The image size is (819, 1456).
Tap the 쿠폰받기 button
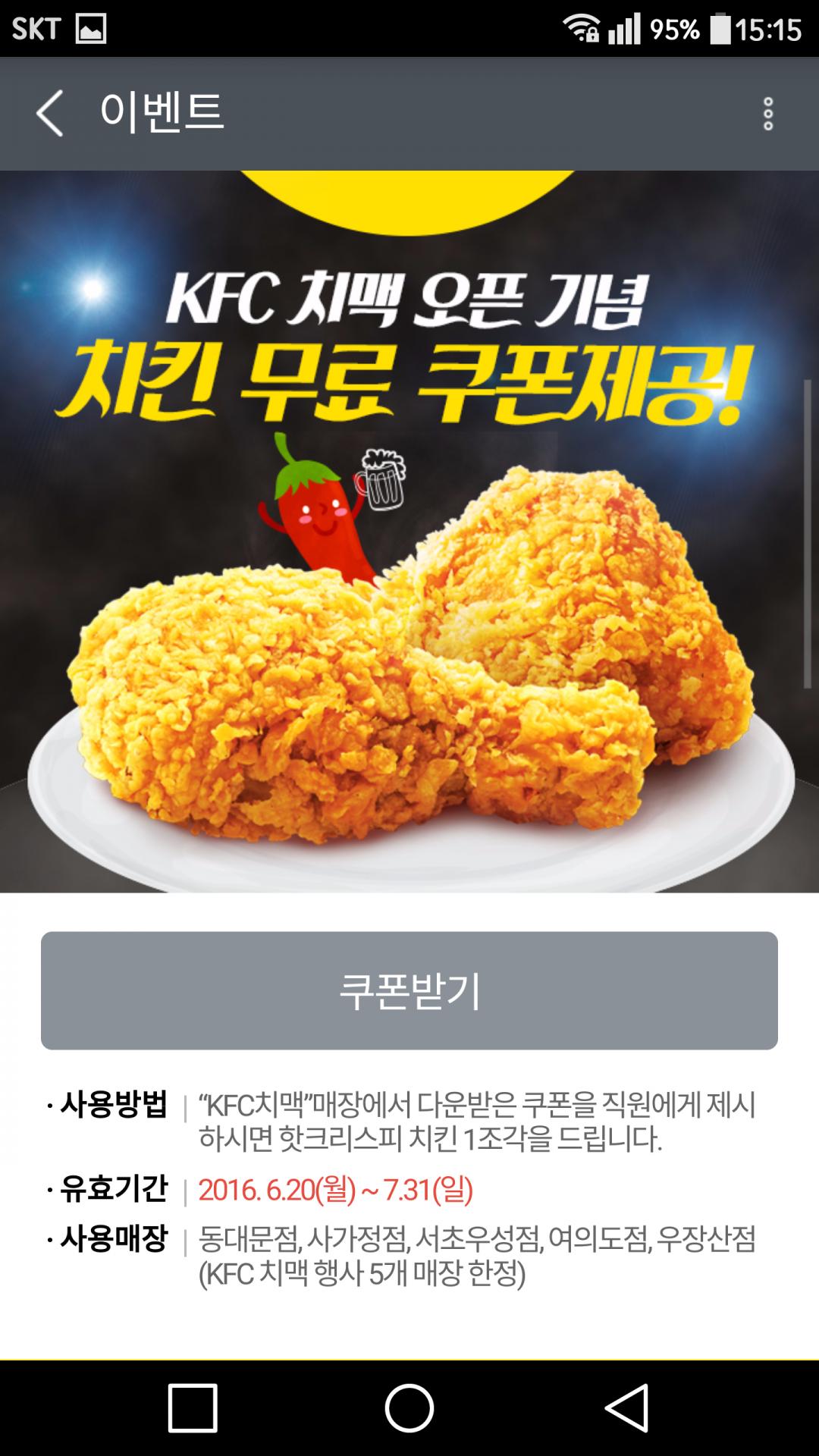[409, 990]
